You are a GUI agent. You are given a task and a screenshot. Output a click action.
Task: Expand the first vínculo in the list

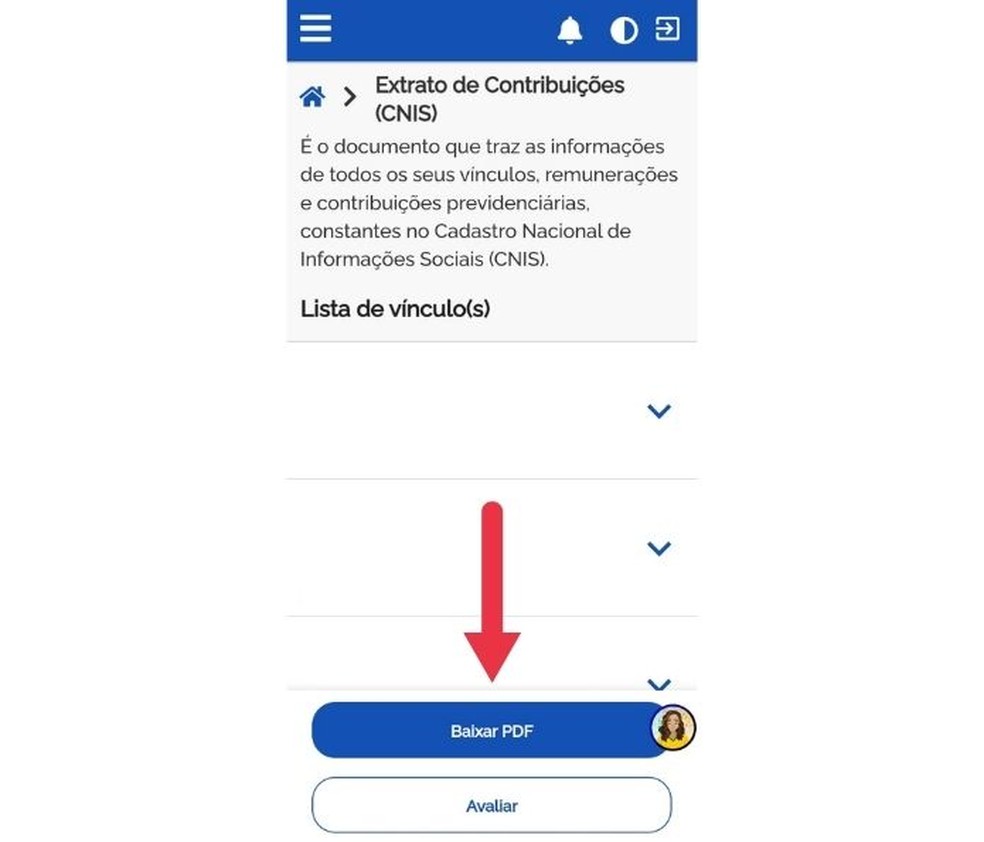tap(658, 411)
